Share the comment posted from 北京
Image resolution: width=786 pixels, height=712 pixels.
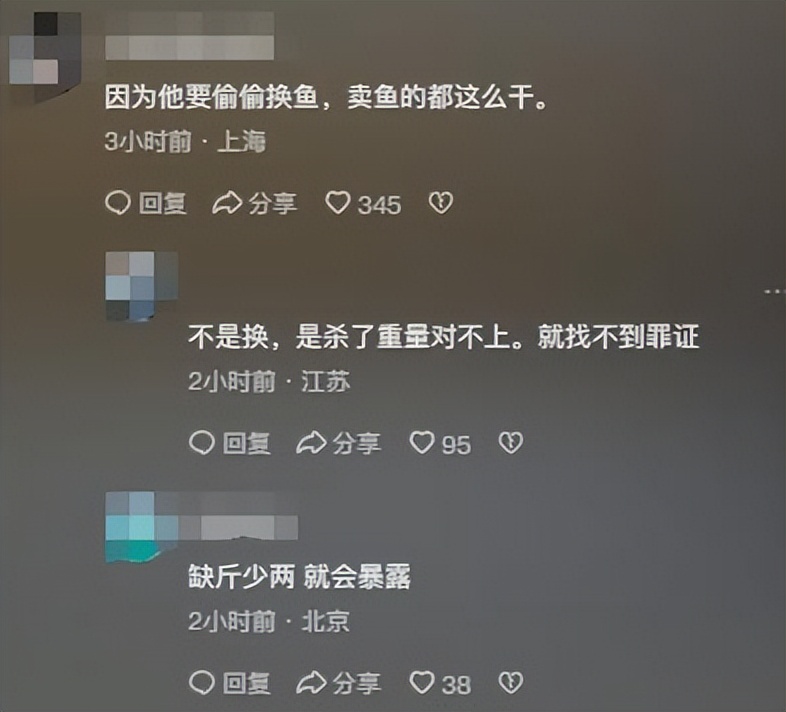coord(339,683)
